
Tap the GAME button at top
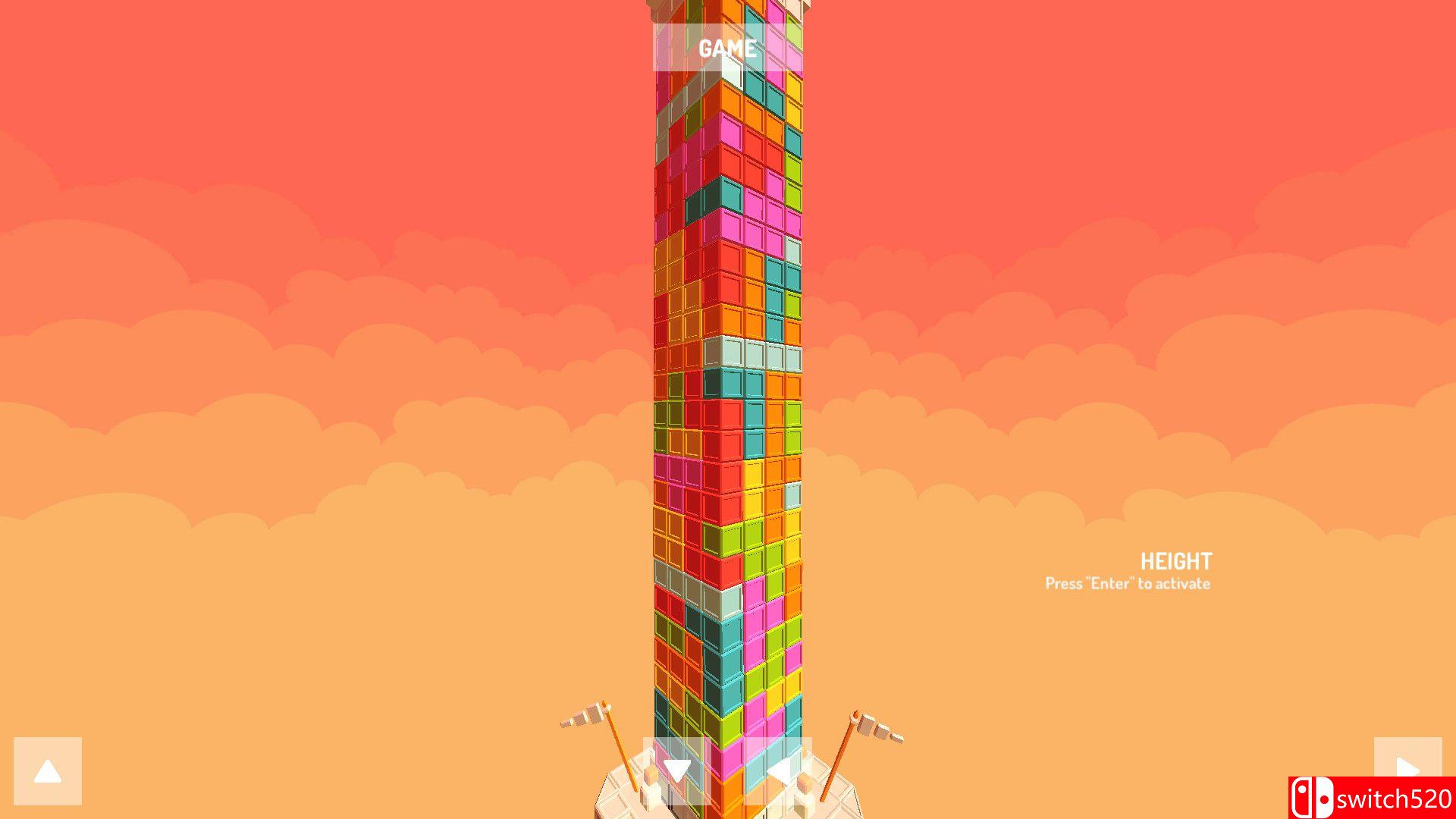[x=727, y=48]
